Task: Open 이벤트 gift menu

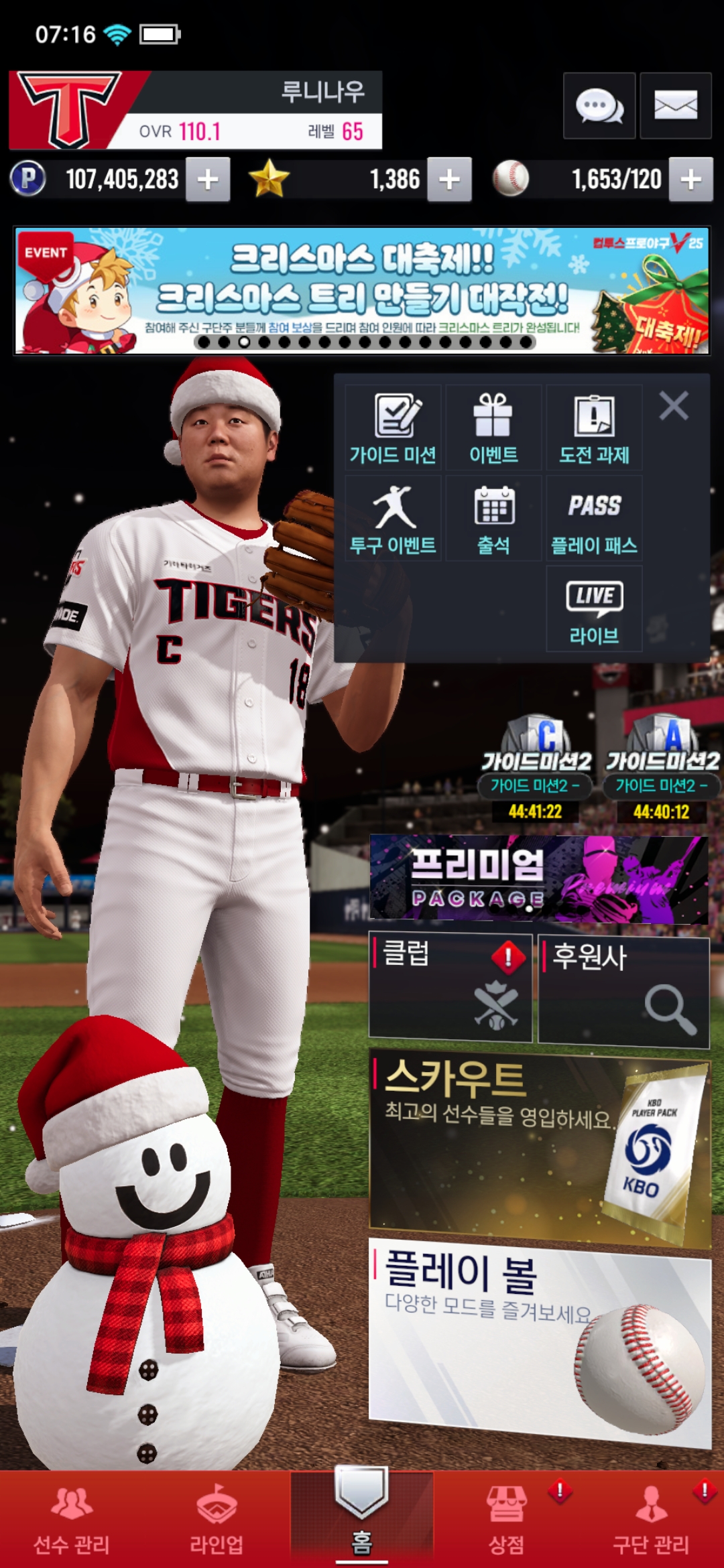Action: point(493,428)
